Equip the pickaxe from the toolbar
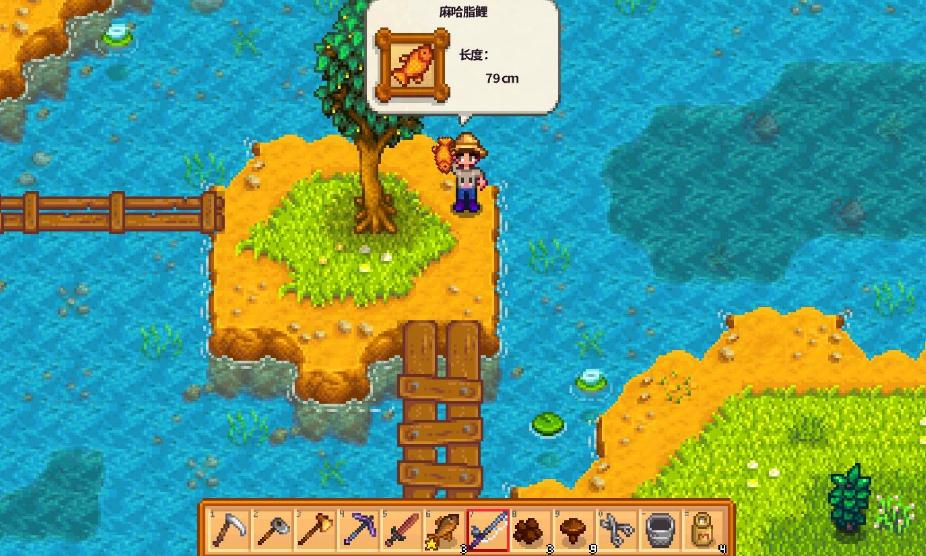 [359, 527]
